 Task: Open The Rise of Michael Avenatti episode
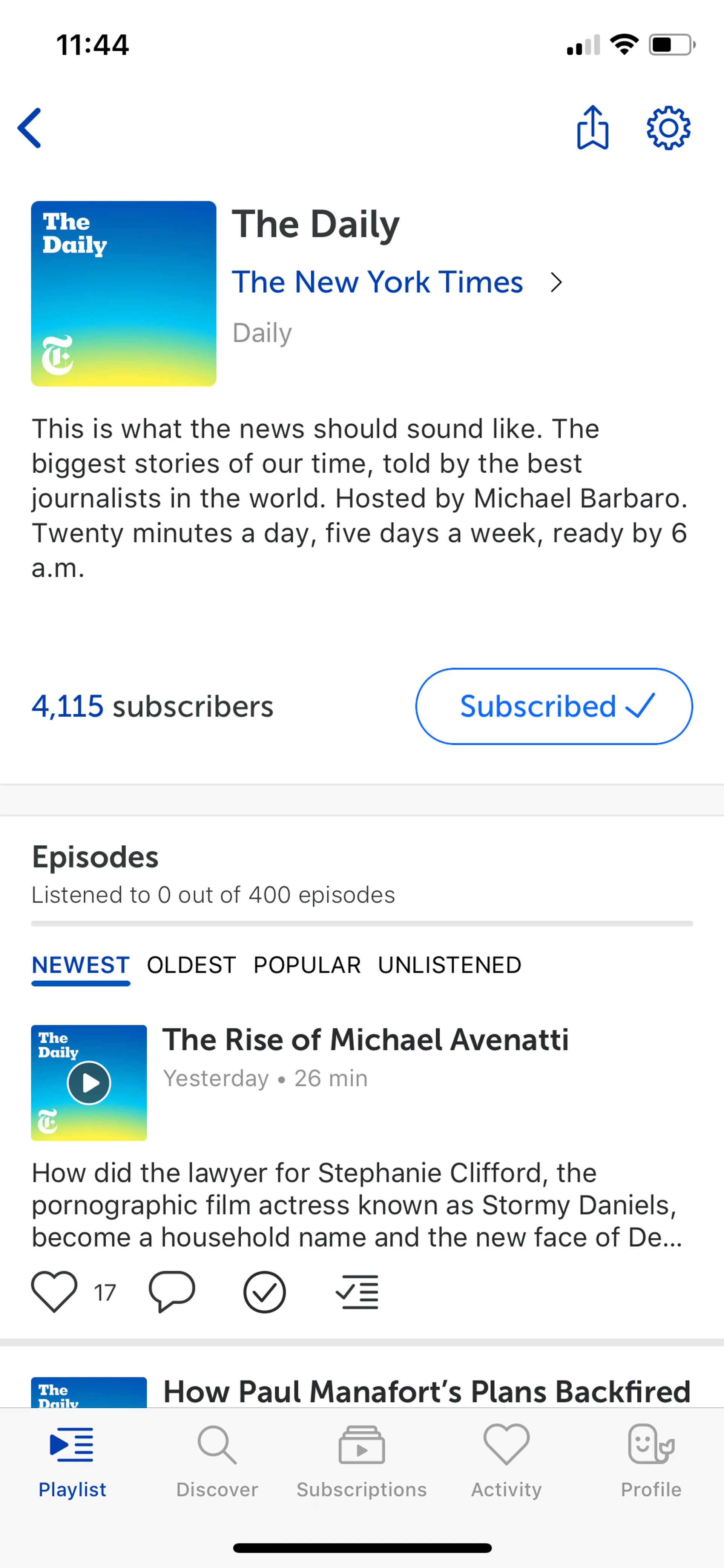point(365,1040)
